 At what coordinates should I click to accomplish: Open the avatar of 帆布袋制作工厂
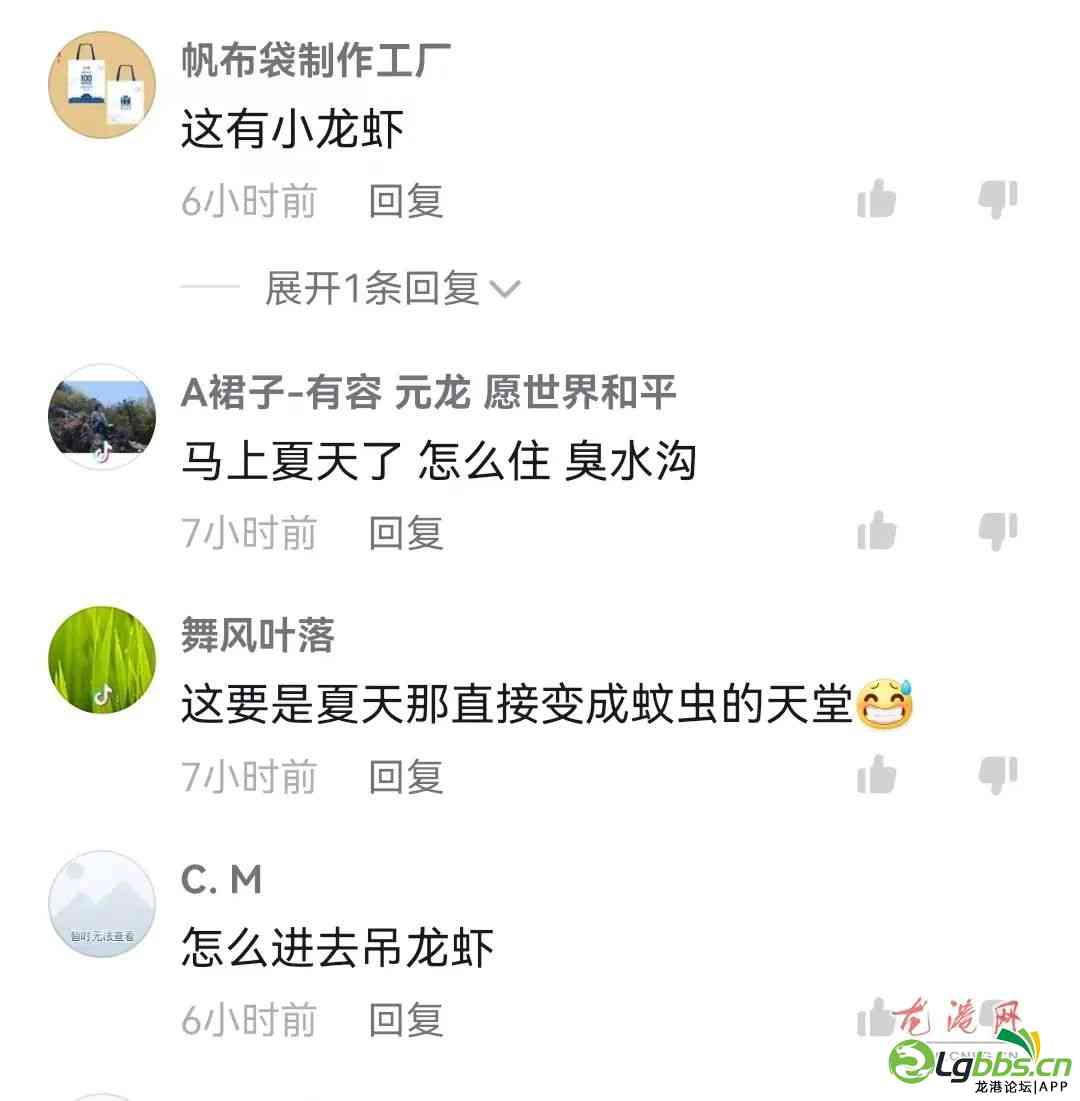(x=102, y=84)
